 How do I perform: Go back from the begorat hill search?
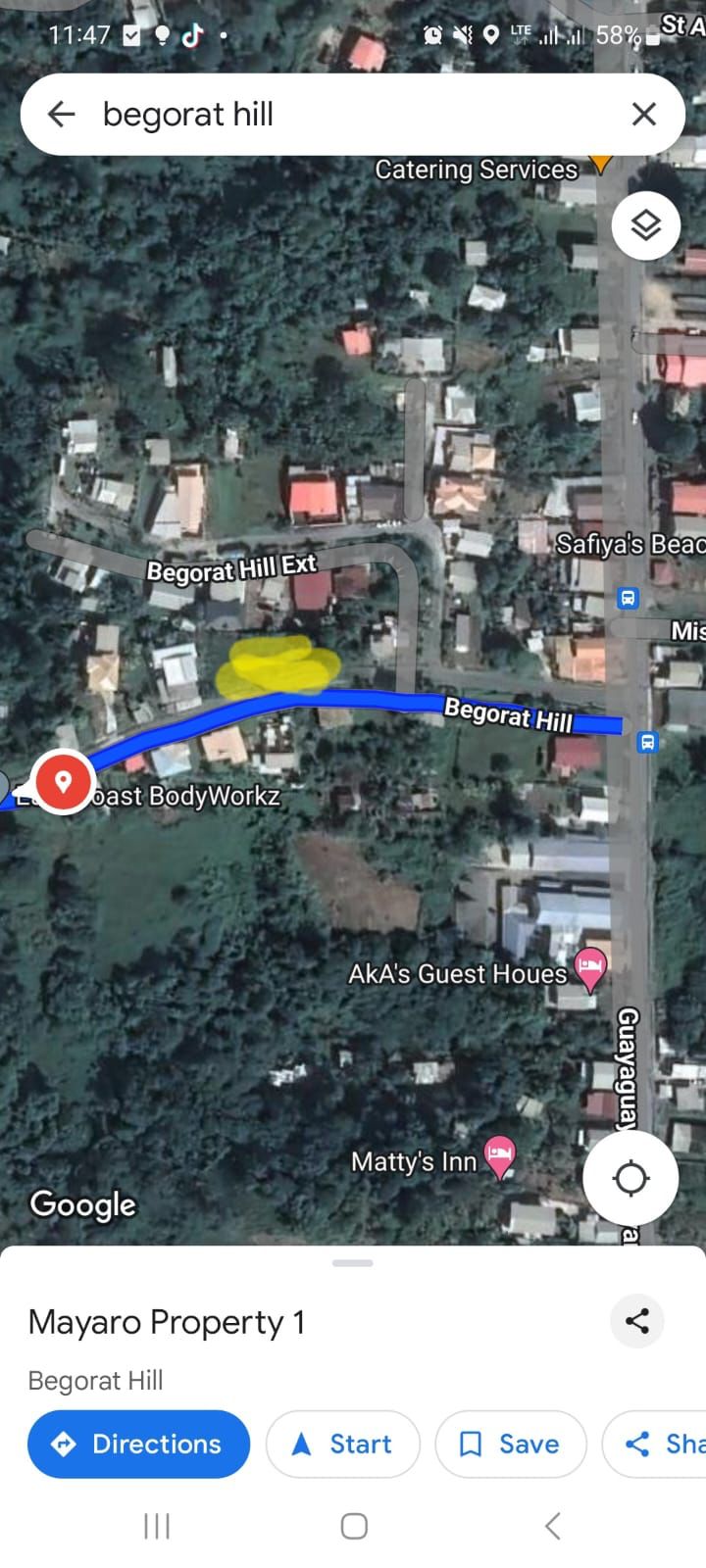point(61,115)
